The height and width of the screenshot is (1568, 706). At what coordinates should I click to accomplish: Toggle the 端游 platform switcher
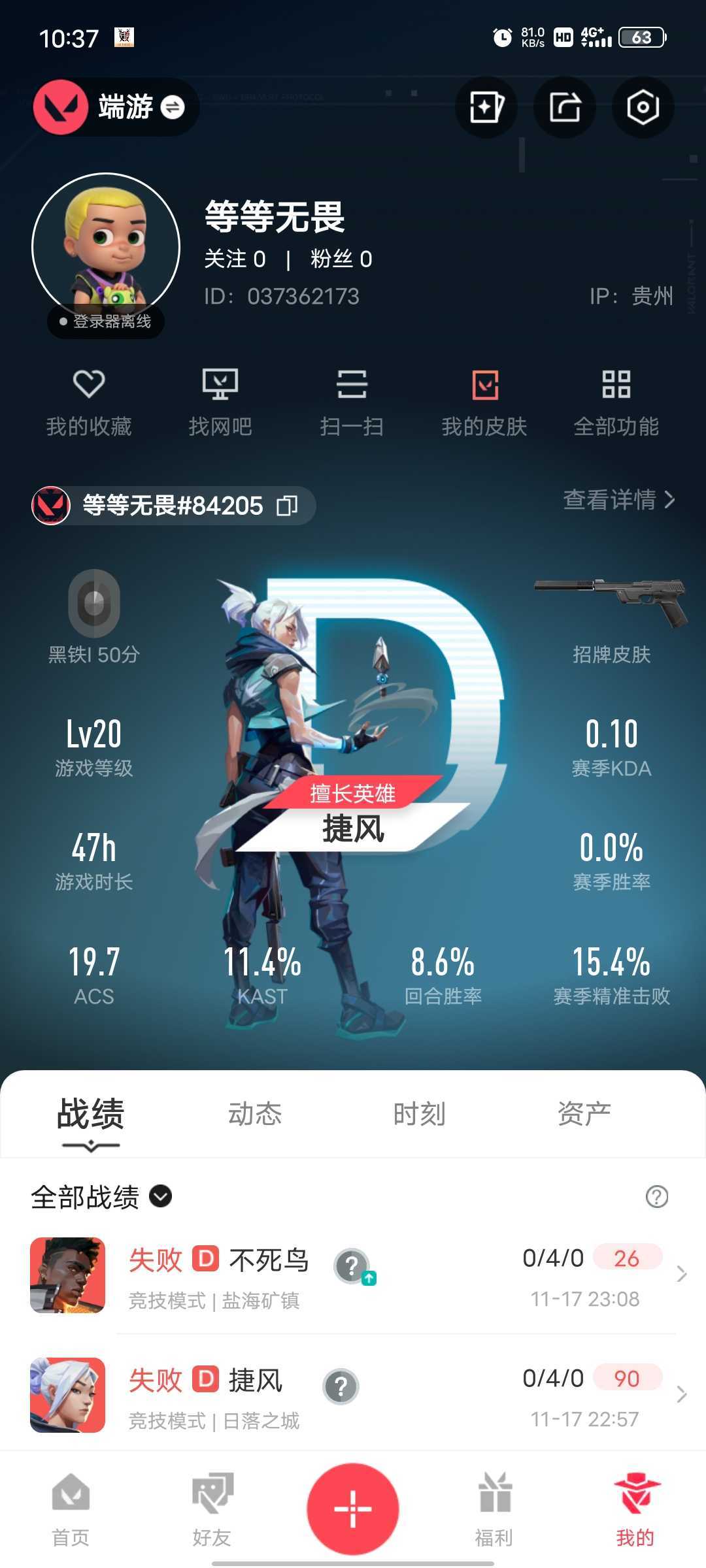(x=114, y=107)
